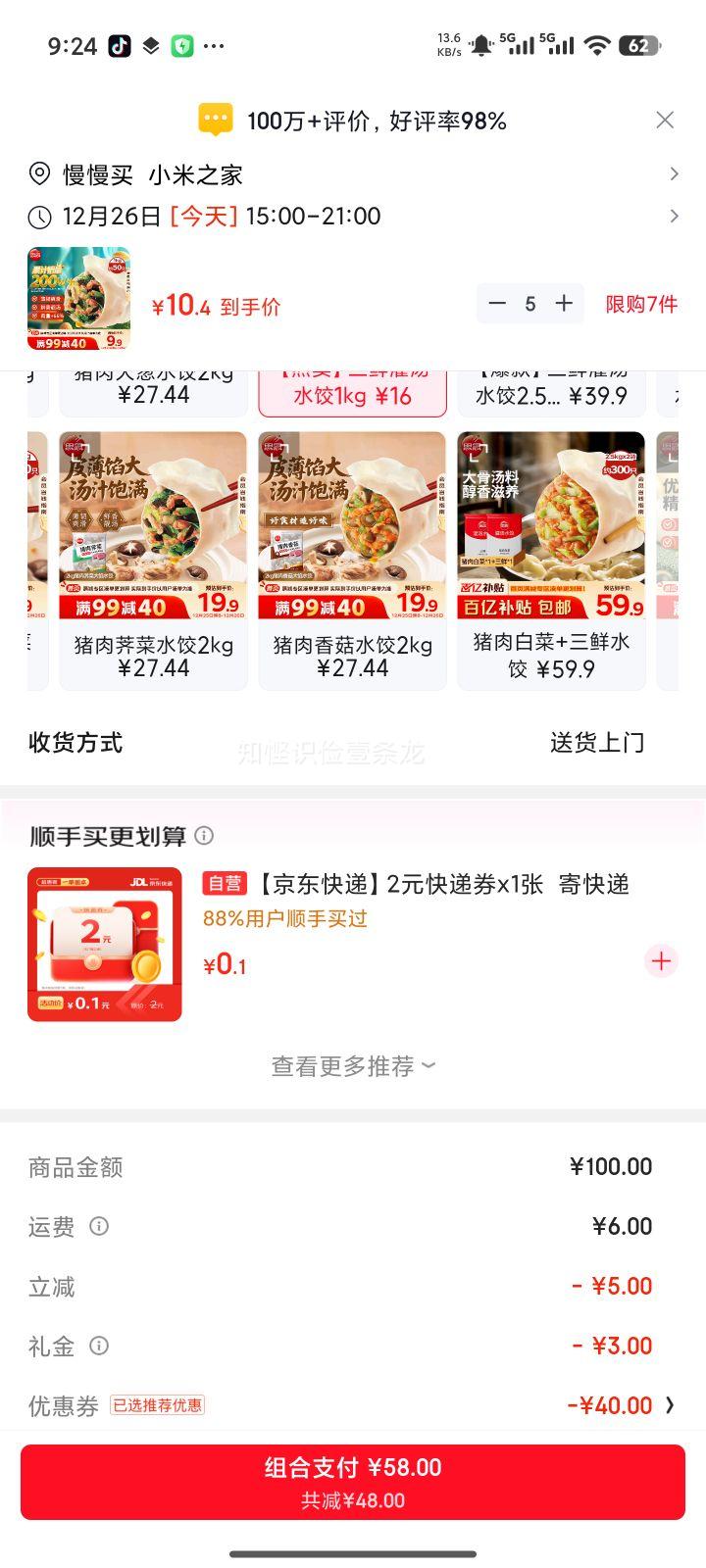Screen dimensions: 706x1568
Task: Select the 猪肉大葱水饺2kg variant option
Action: (x=152, y=387)
